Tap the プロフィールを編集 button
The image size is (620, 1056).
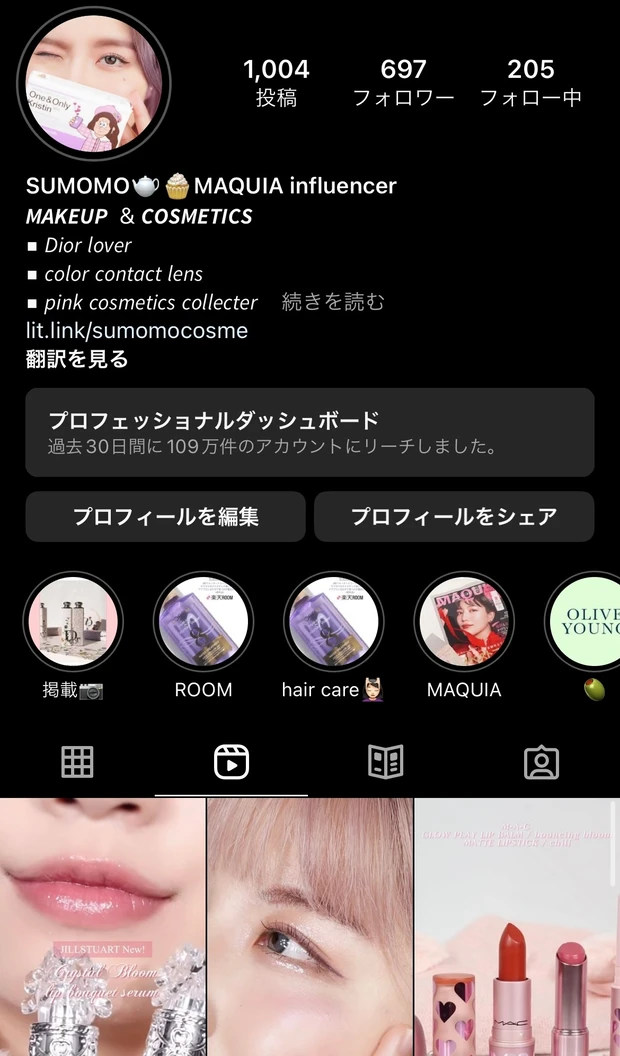click(165, 516)
